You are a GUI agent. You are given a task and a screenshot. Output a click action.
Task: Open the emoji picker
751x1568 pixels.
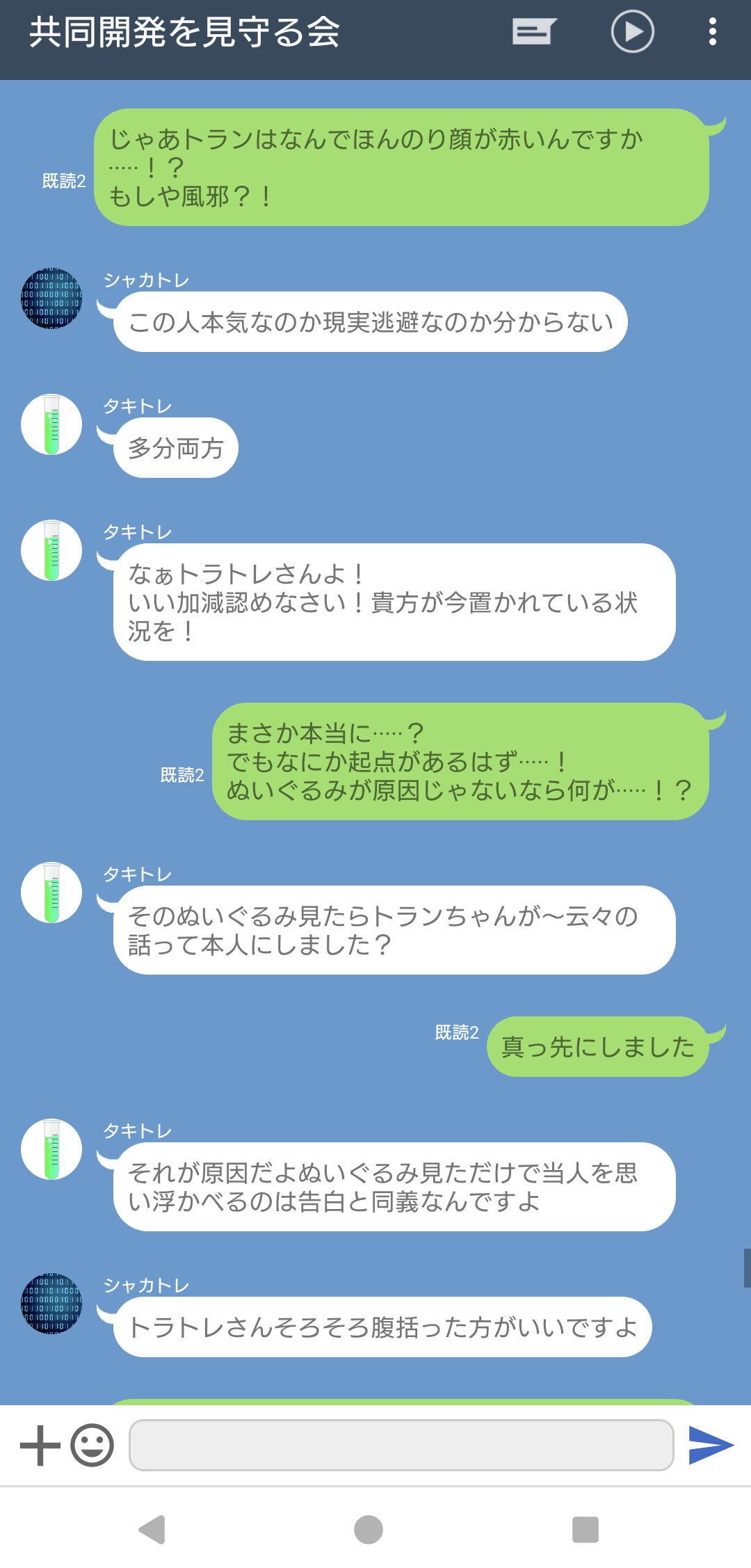click(92, 1446)
